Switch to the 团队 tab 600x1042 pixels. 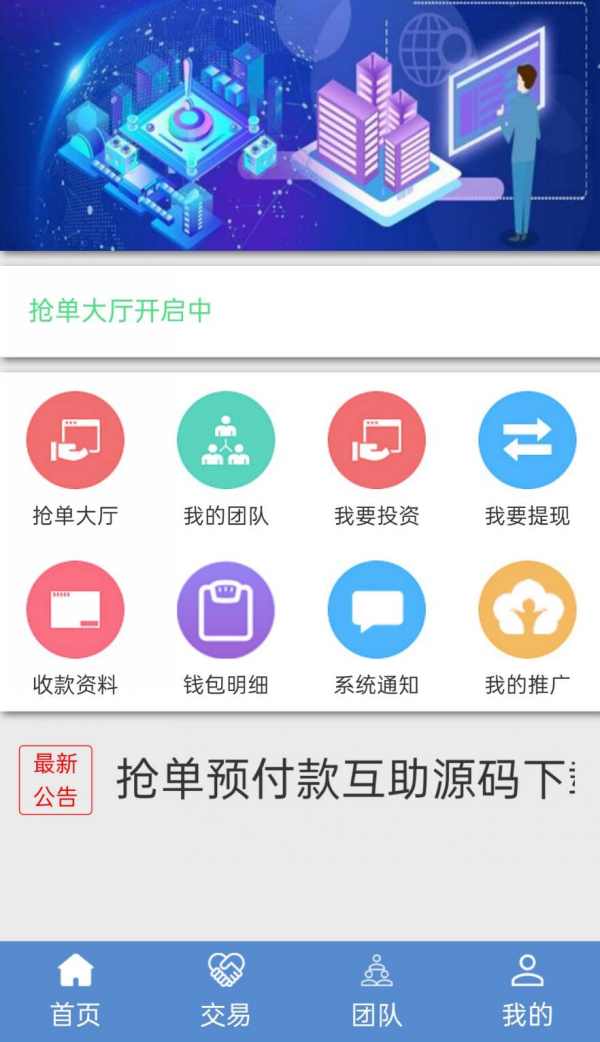pyautogui.click(x=376, y=990)
